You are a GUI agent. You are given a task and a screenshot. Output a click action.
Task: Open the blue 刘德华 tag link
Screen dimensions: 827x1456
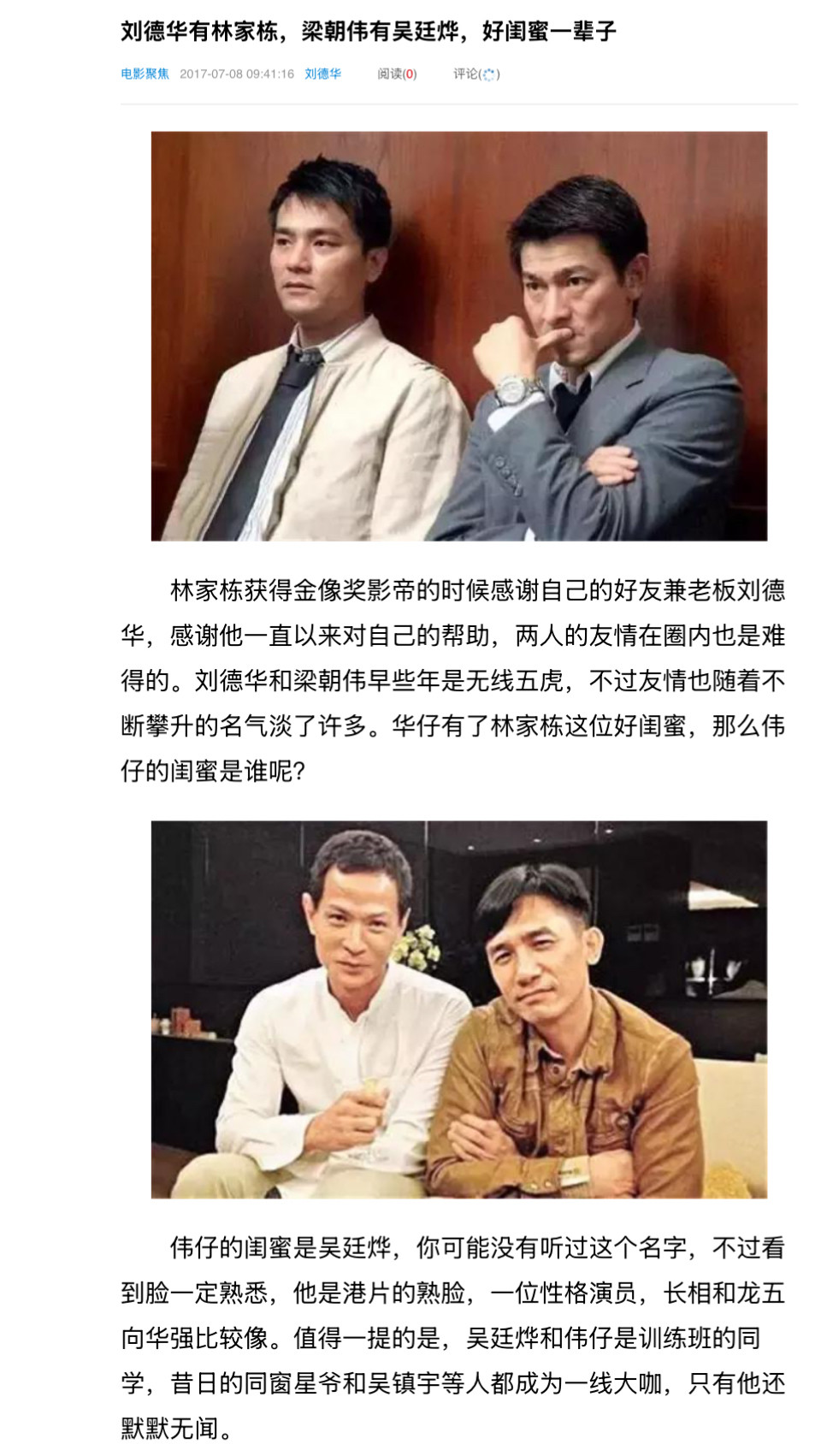click(x=322, y=74)
